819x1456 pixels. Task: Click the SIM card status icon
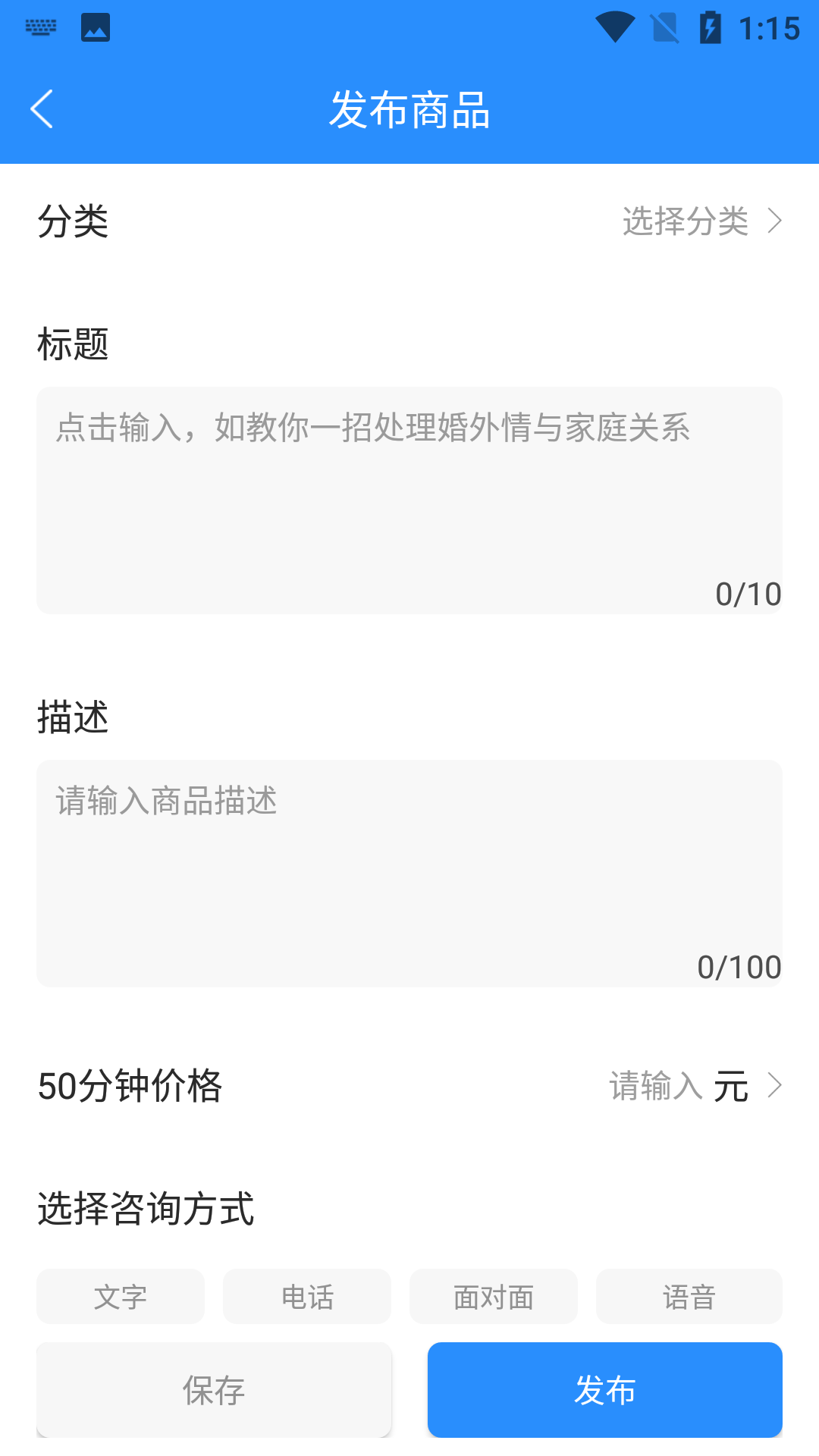(664, 26)
